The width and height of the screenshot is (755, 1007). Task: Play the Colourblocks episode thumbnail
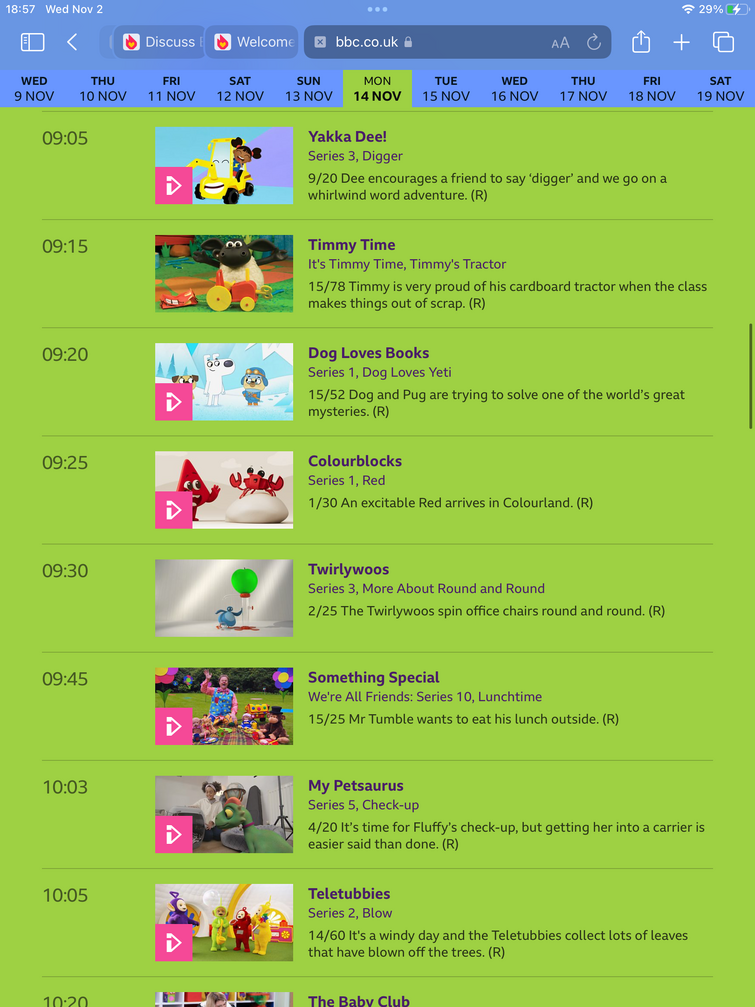pyautogui.click(x=224, y=489)
